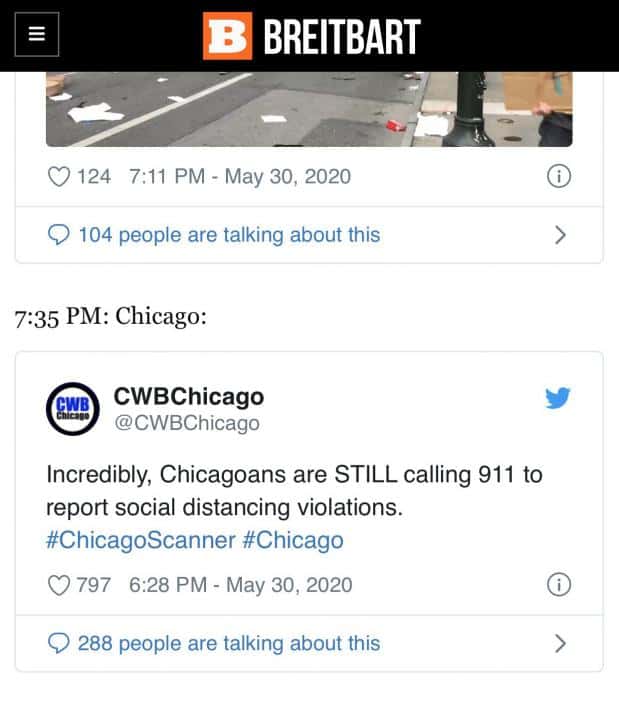
Task: Open the 7:11 PM - May 30, 2020 timestamp
Action: click(240, 177)
